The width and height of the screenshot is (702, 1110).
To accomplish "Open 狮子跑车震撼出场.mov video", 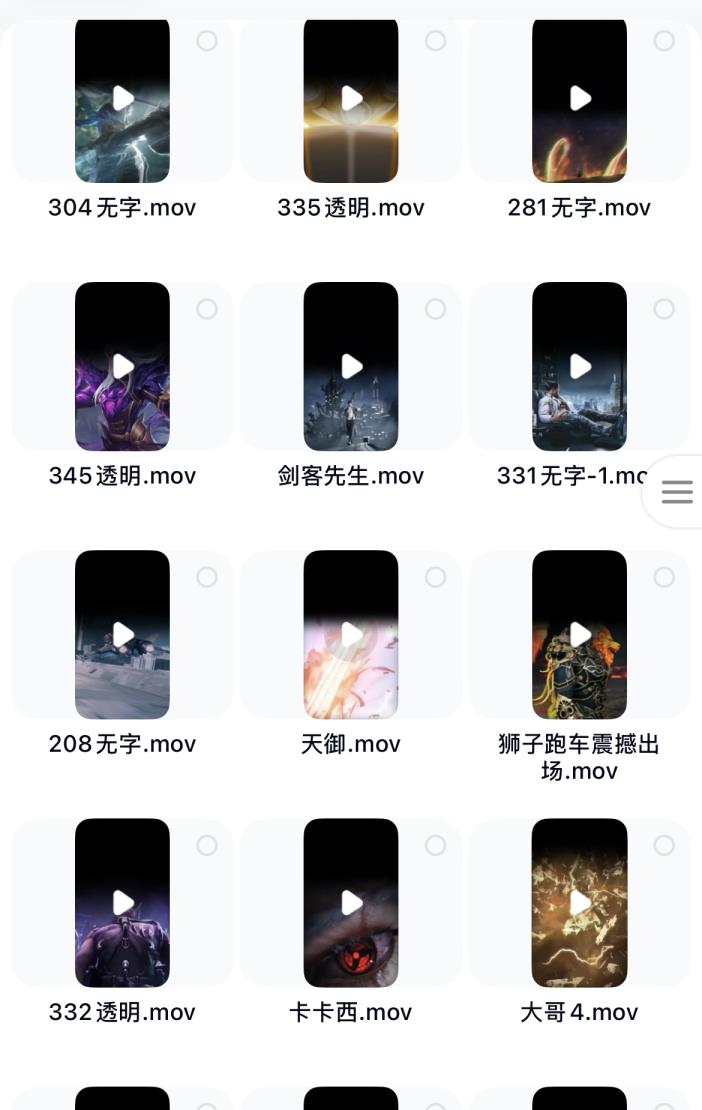I will click(580, 634).
